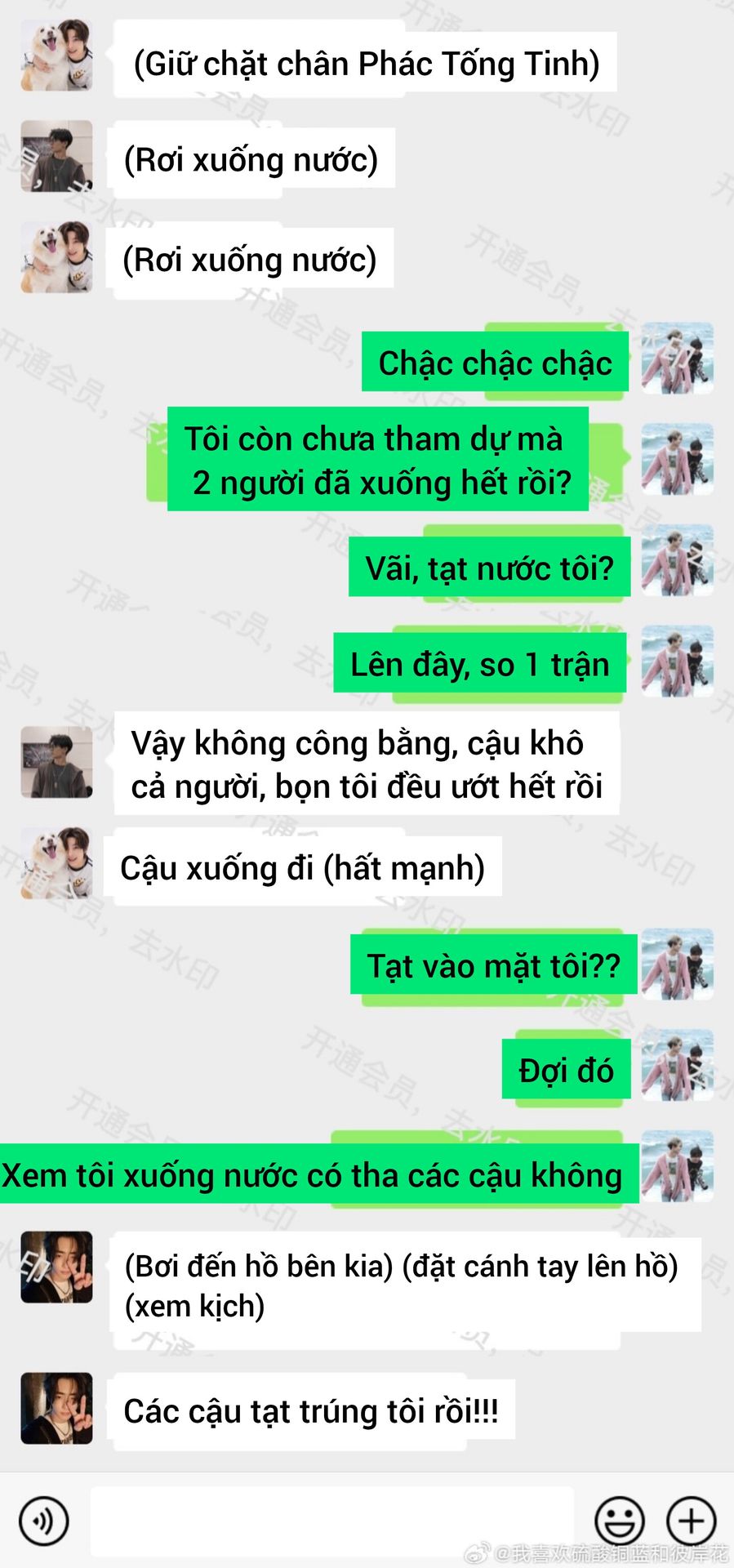The height and width of the screenshot is (1568, 734).
Task: Open sender avatar beside "Chậc chậc chậc"
Action: click(677, 359)
